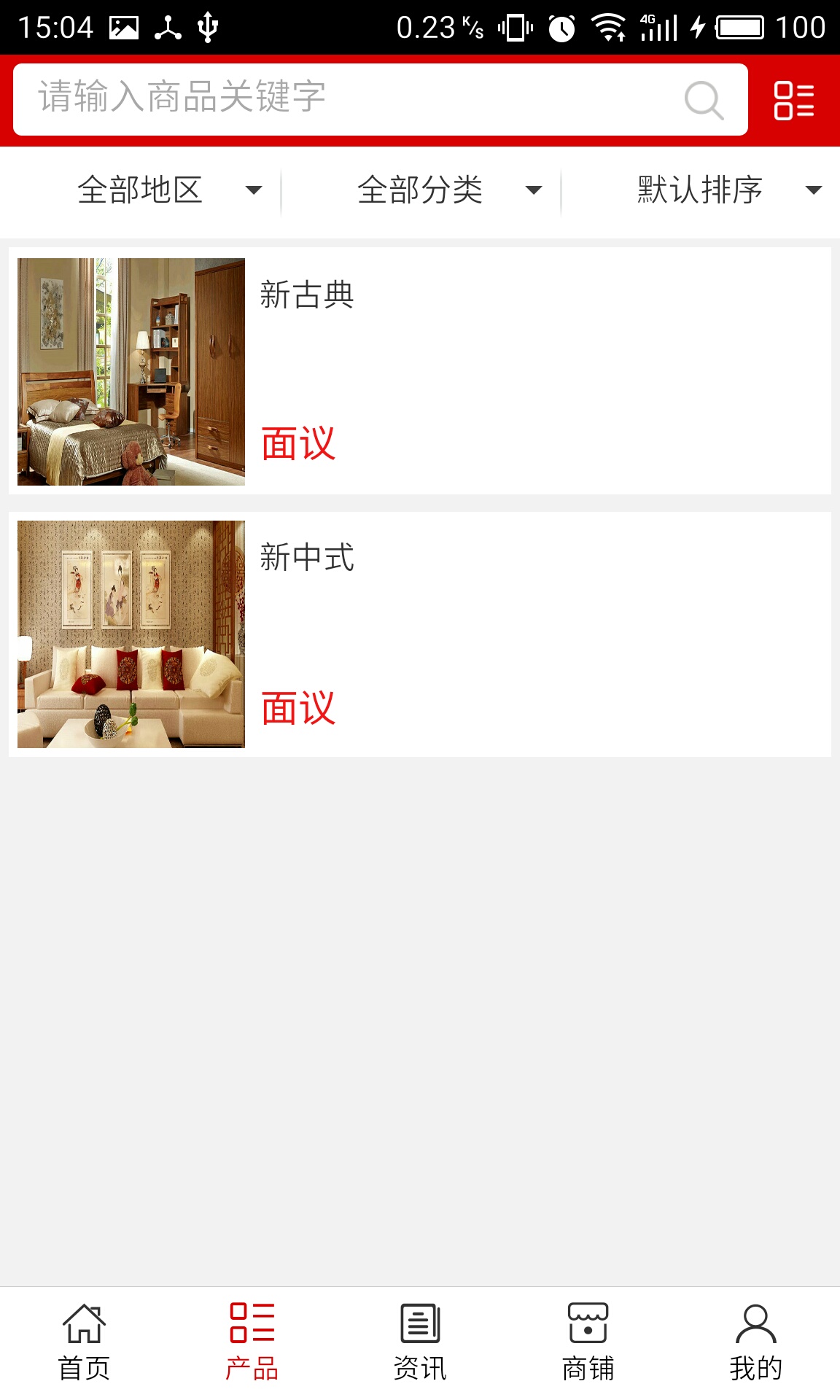The width and height of the screenshot is (840, 1400).
Task: View the 新中式 product card
Action: click(420, 634)
